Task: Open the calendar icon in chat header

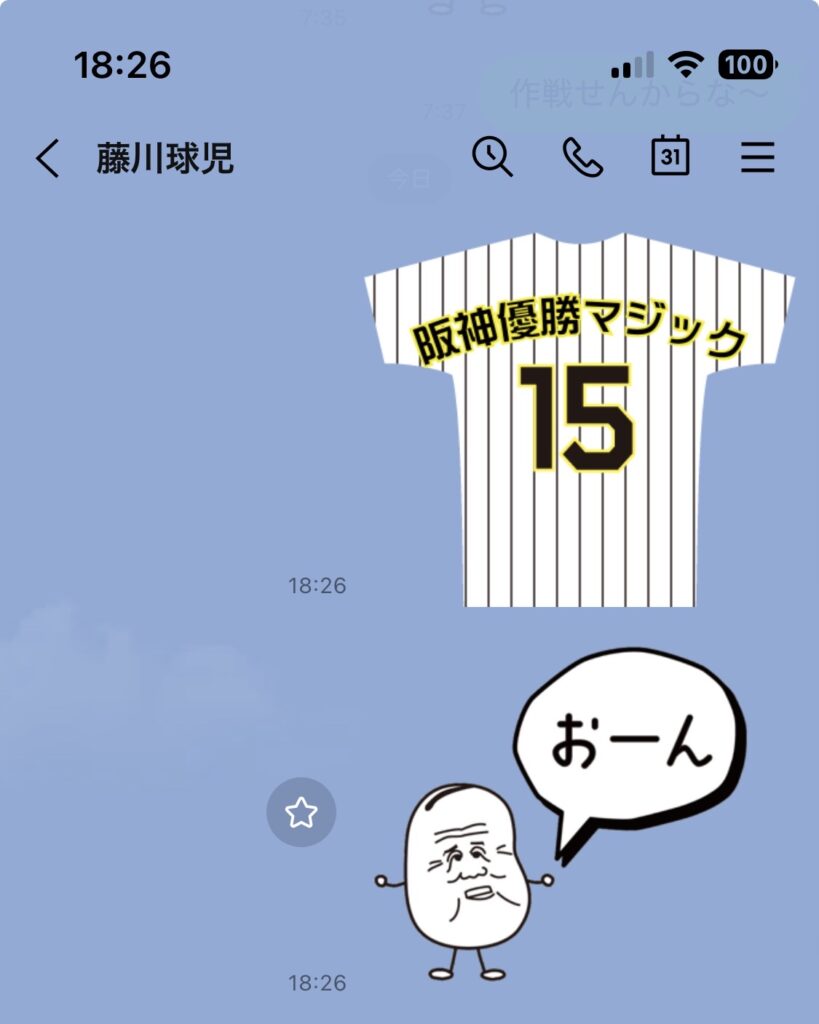Action: (670, 155)
